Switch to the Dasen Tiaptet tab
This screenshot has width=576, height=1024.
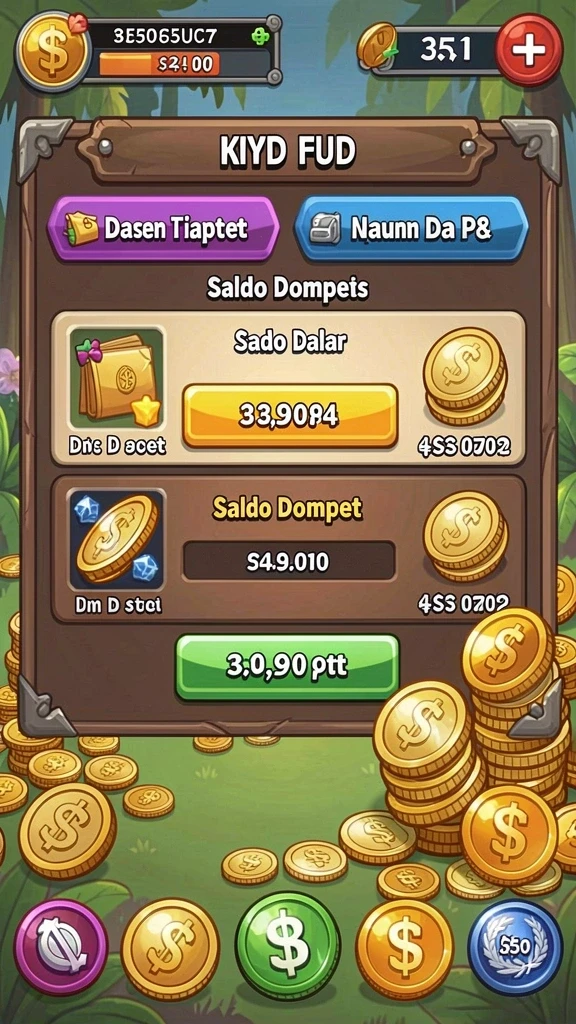pos(163,229)
